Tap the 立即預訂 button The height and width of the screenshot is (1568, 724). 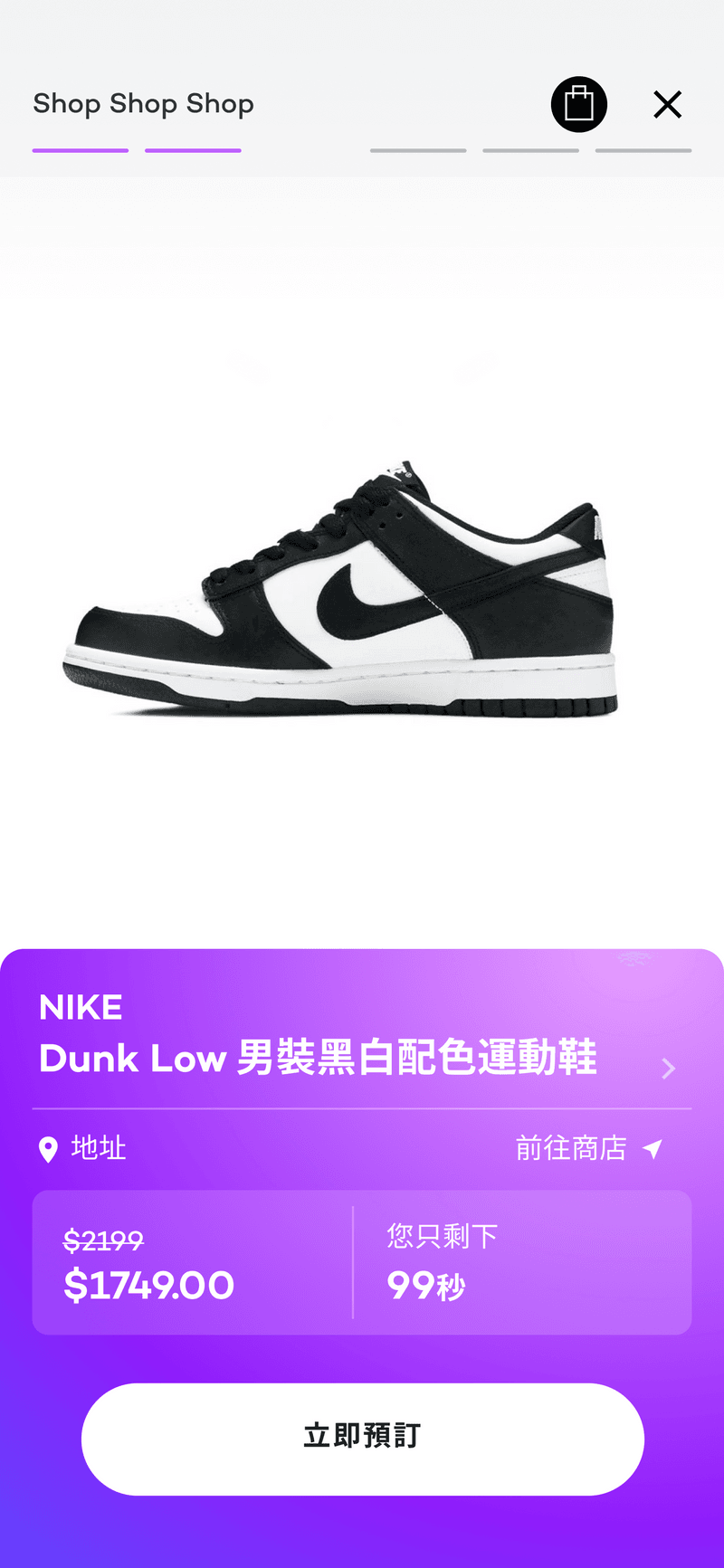pos(362,1439)
